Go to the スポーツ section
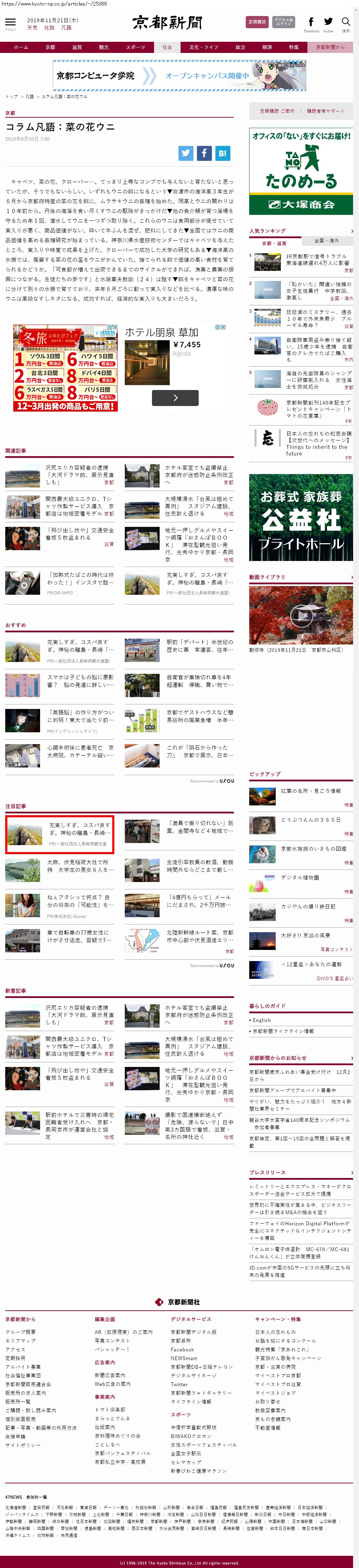Viewport: 359px width, 1568px height. tap(135, 47)
